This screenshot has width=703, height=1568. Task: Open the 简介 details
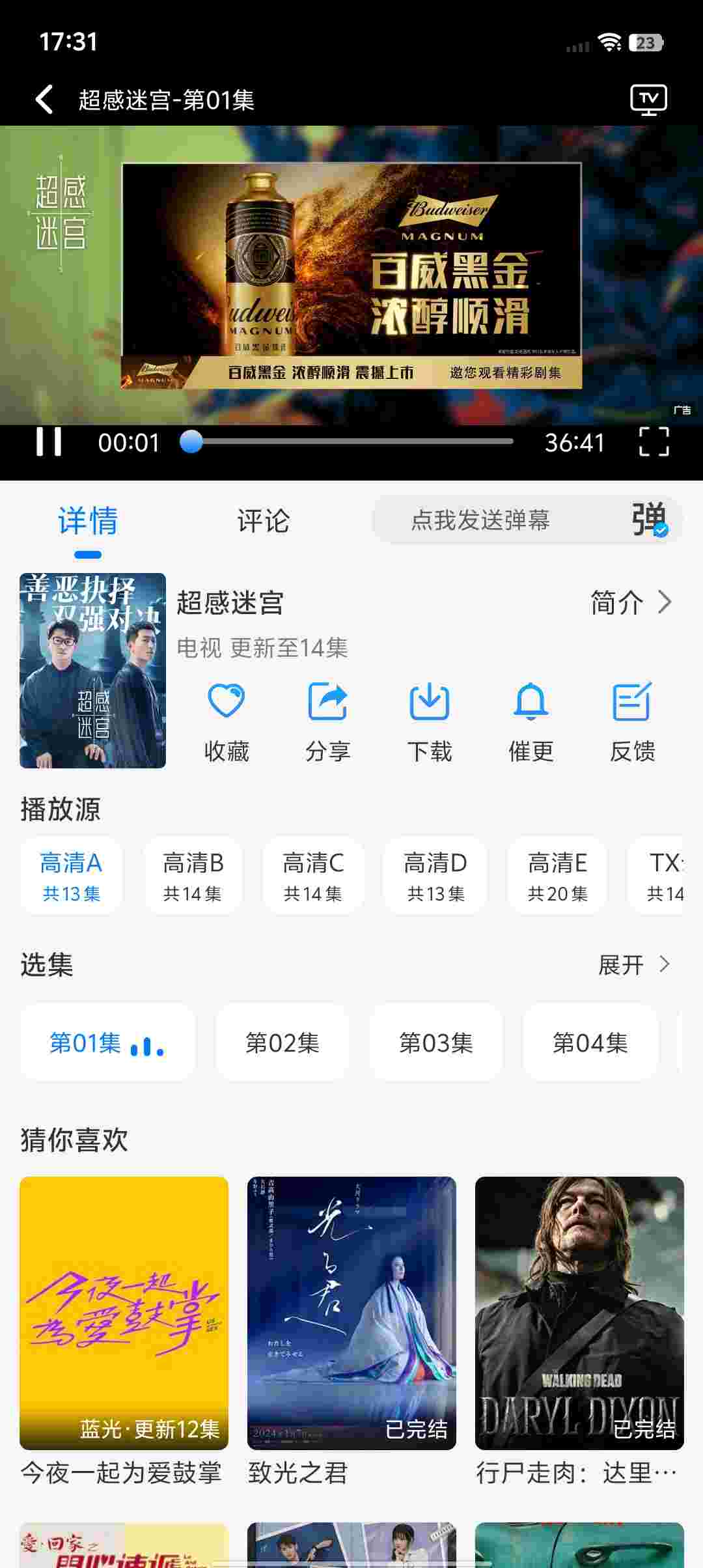[630, 603]
